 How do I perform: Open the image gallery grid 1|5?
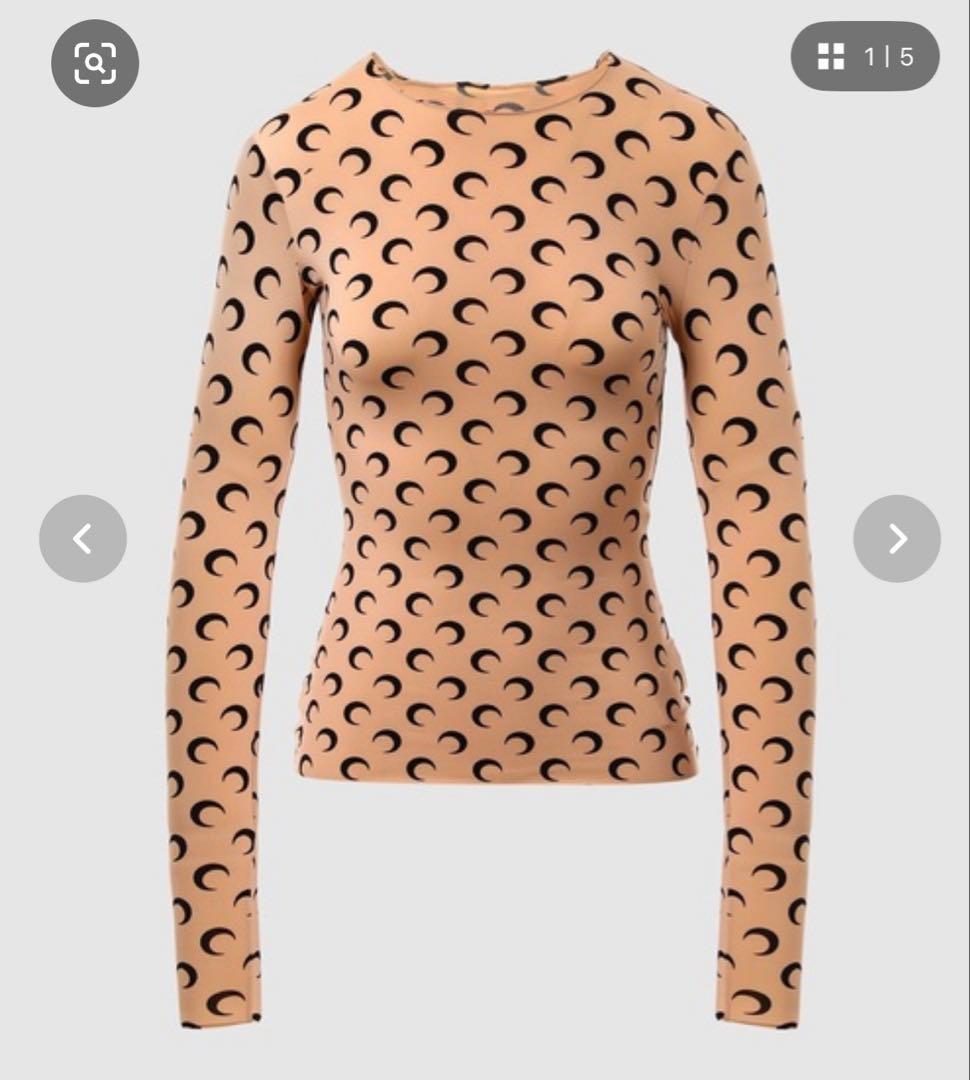pos(865,56)
